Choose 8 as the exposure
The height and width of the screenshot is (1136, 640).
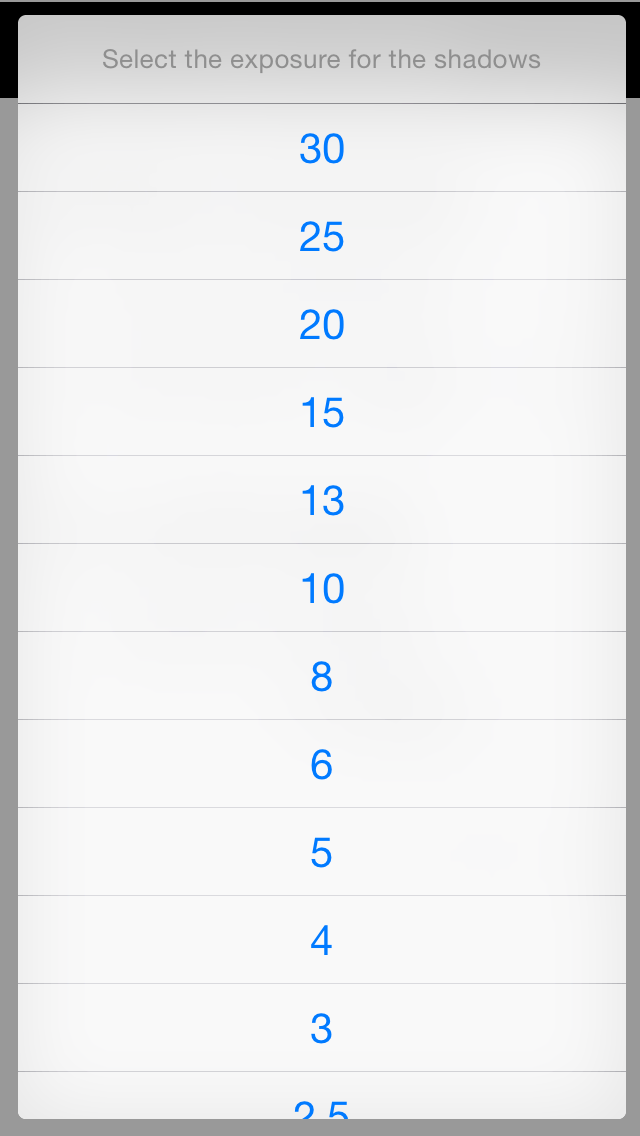pos(322,676)
